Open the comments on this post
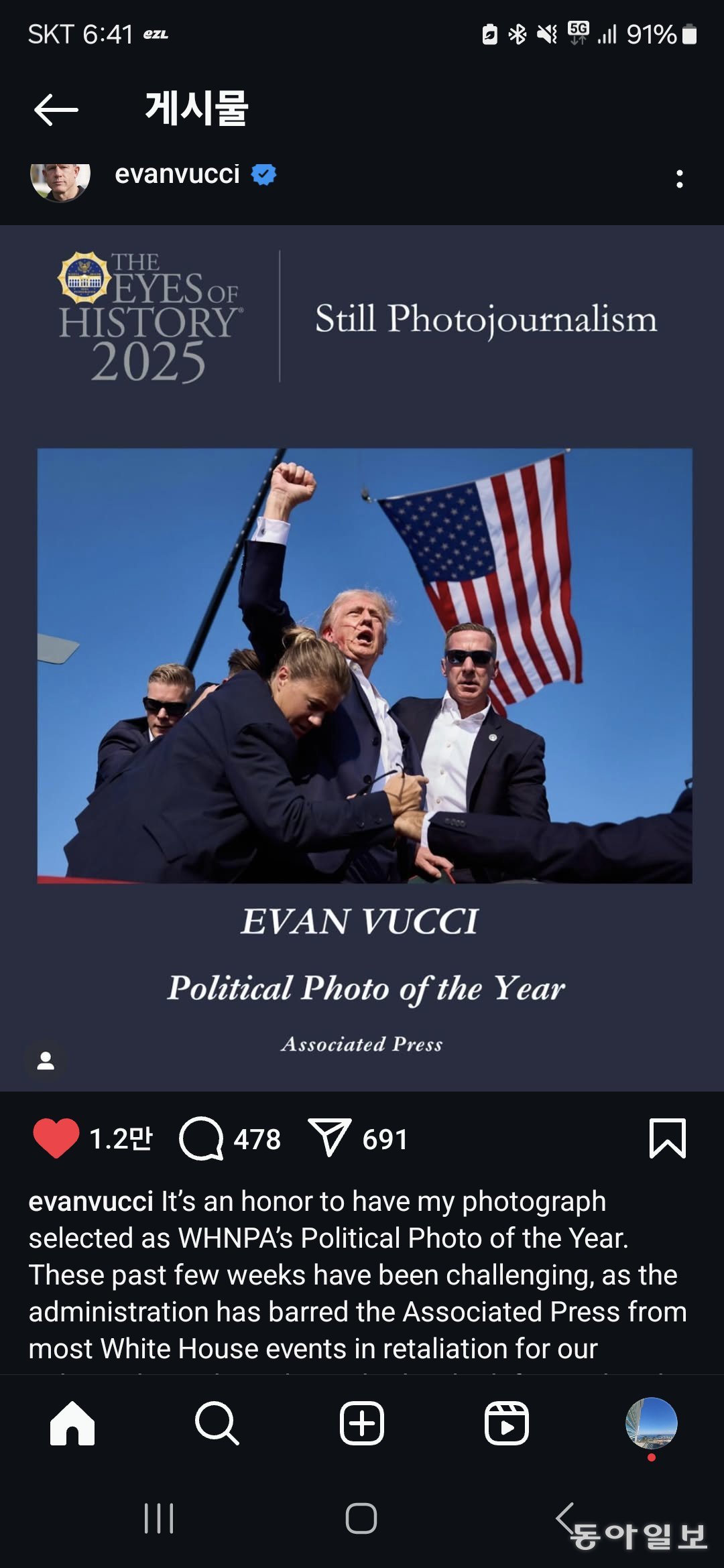Image resolution: width=724 pixels, height=1568 pixels. pyautogui.click(x=201, y=1138)
